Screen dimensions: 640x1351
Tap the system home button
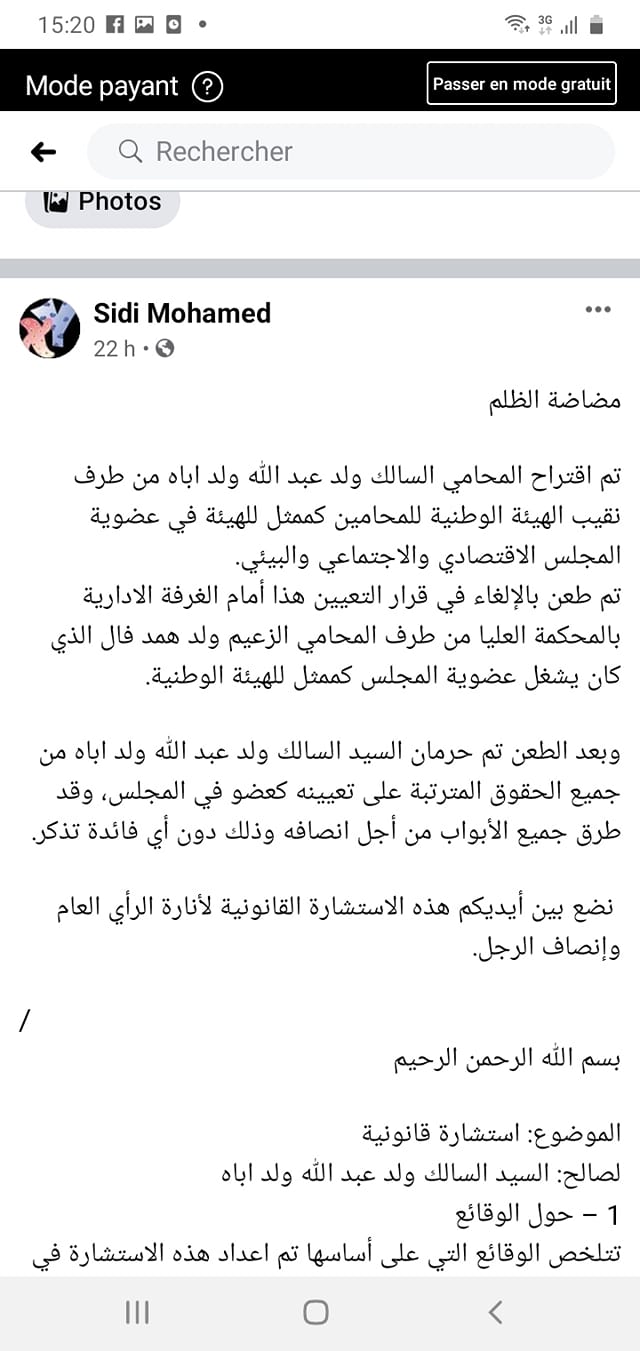pos(316,1311)
